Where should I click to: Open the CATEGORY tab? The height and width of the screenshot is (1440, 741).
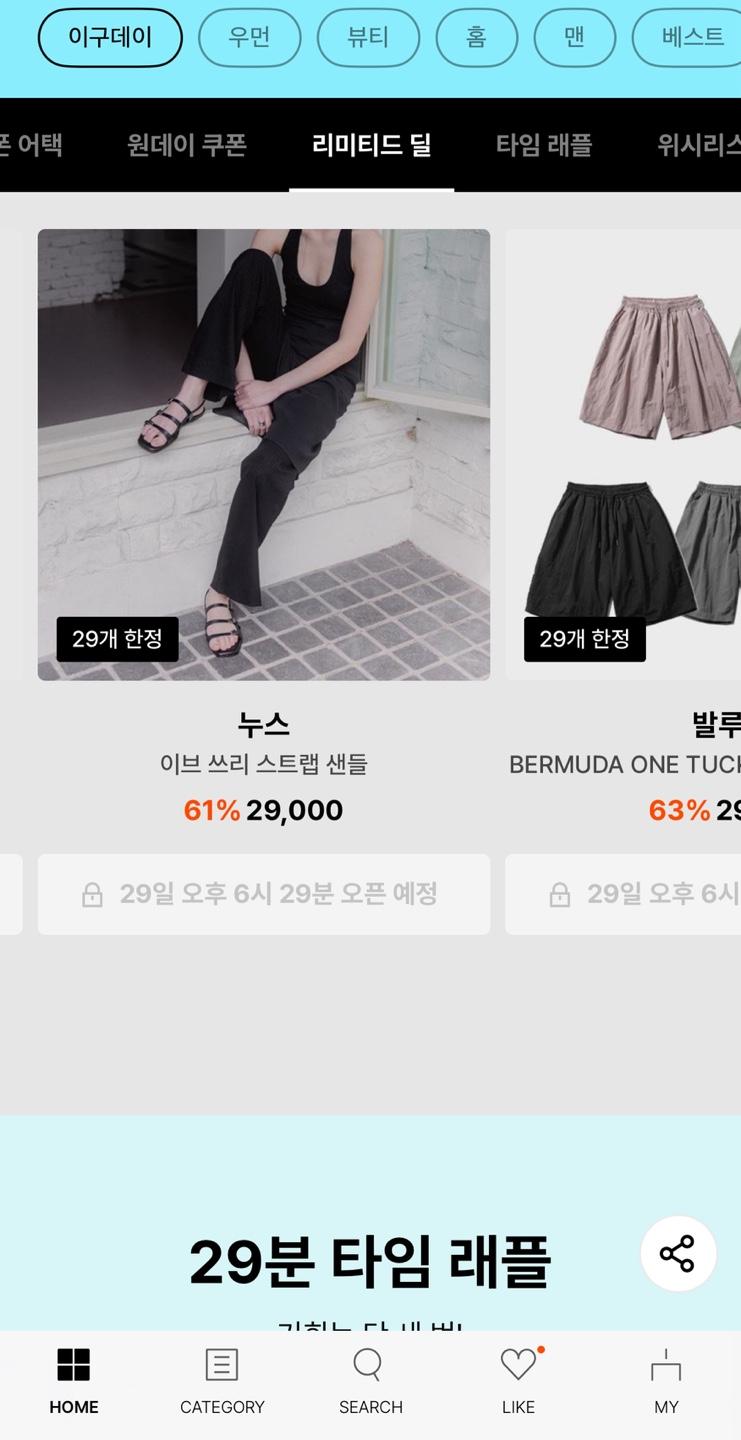pos(222,1380)
